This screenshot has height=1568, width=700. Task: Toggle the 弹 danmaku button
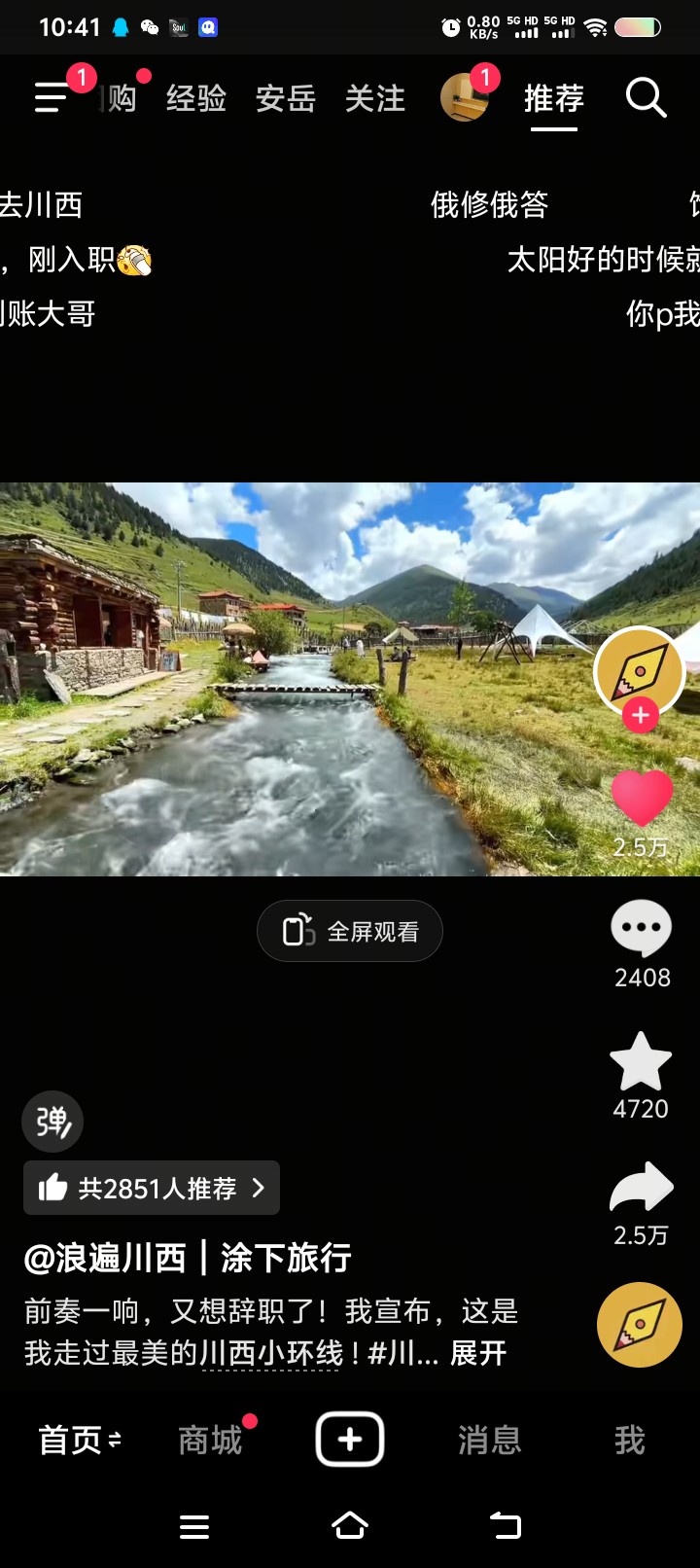tap(52, 1122)
